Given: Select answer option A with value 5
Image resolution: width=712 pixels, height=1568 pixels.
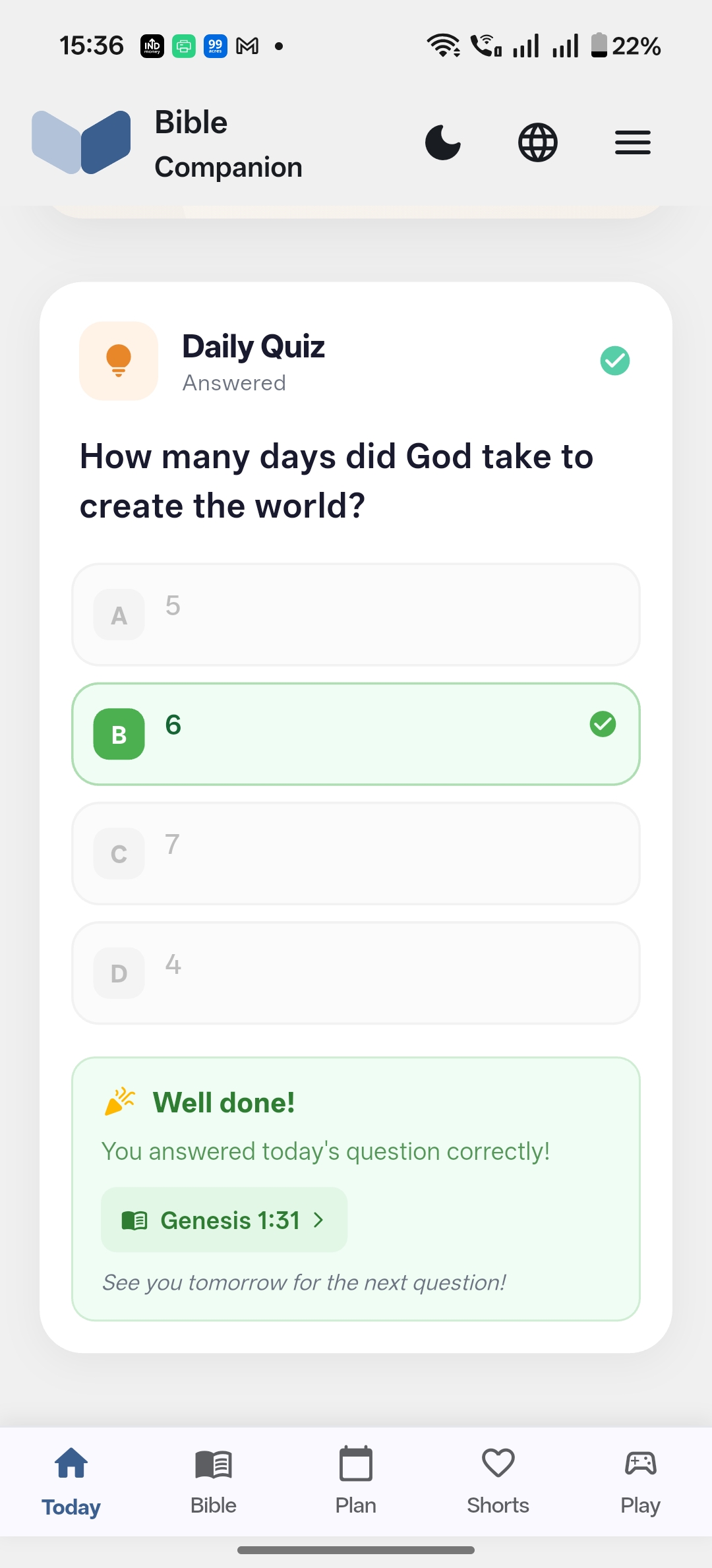Looking at the screenshot, I should [x=355, y=614].
